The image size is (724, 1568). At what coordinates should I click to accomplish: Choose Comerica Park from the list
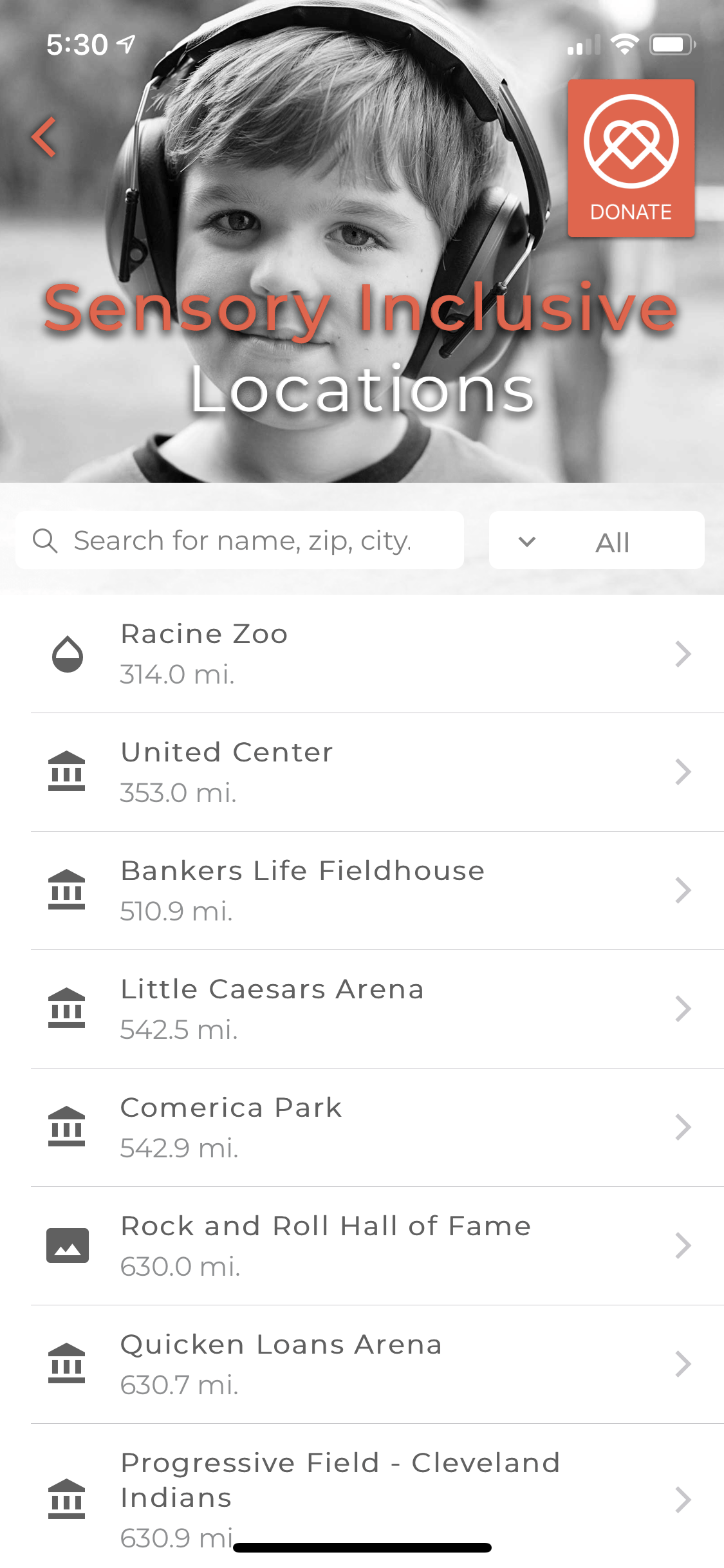click(x=362, y=1127)
